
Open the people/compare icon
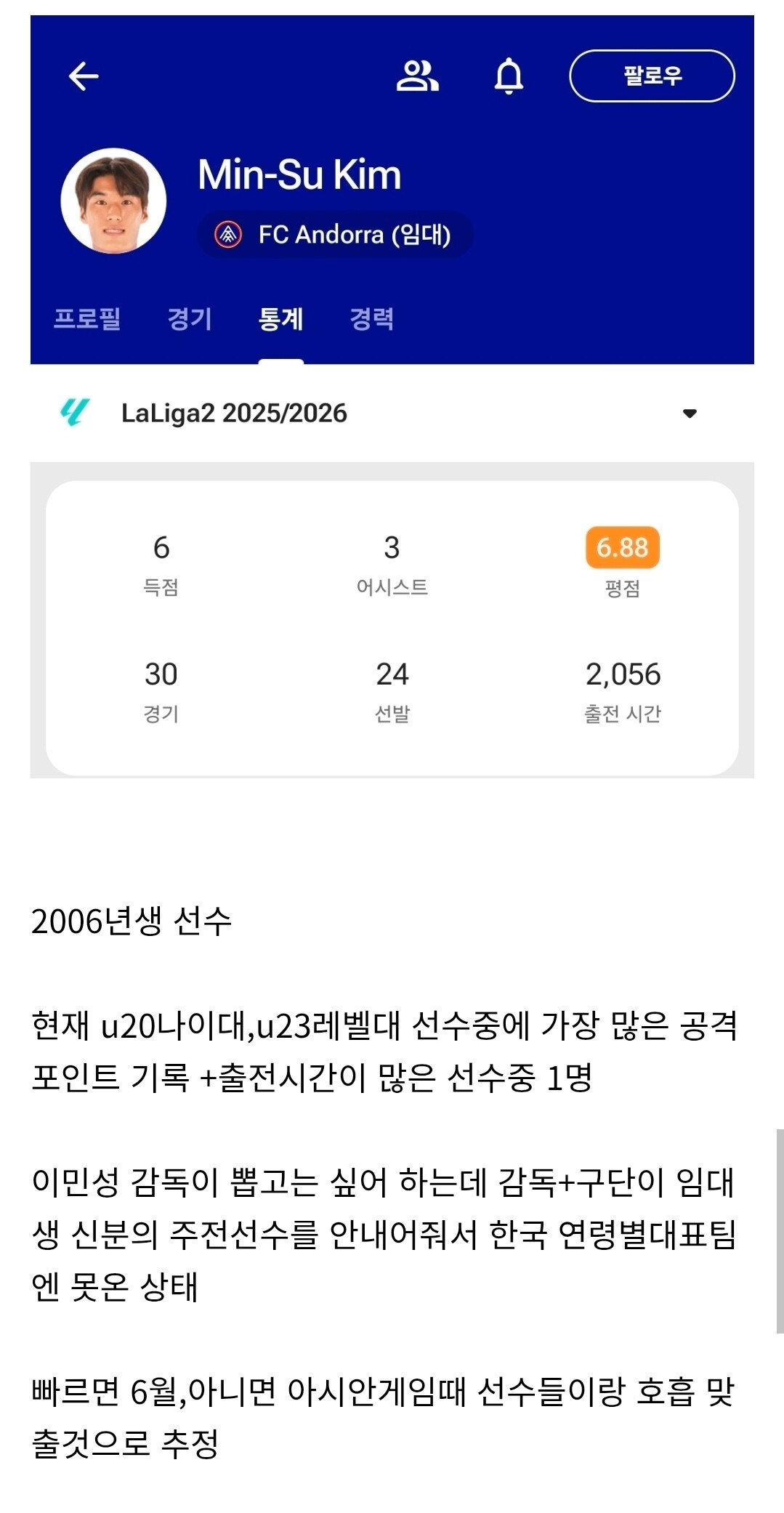(417, 76)
